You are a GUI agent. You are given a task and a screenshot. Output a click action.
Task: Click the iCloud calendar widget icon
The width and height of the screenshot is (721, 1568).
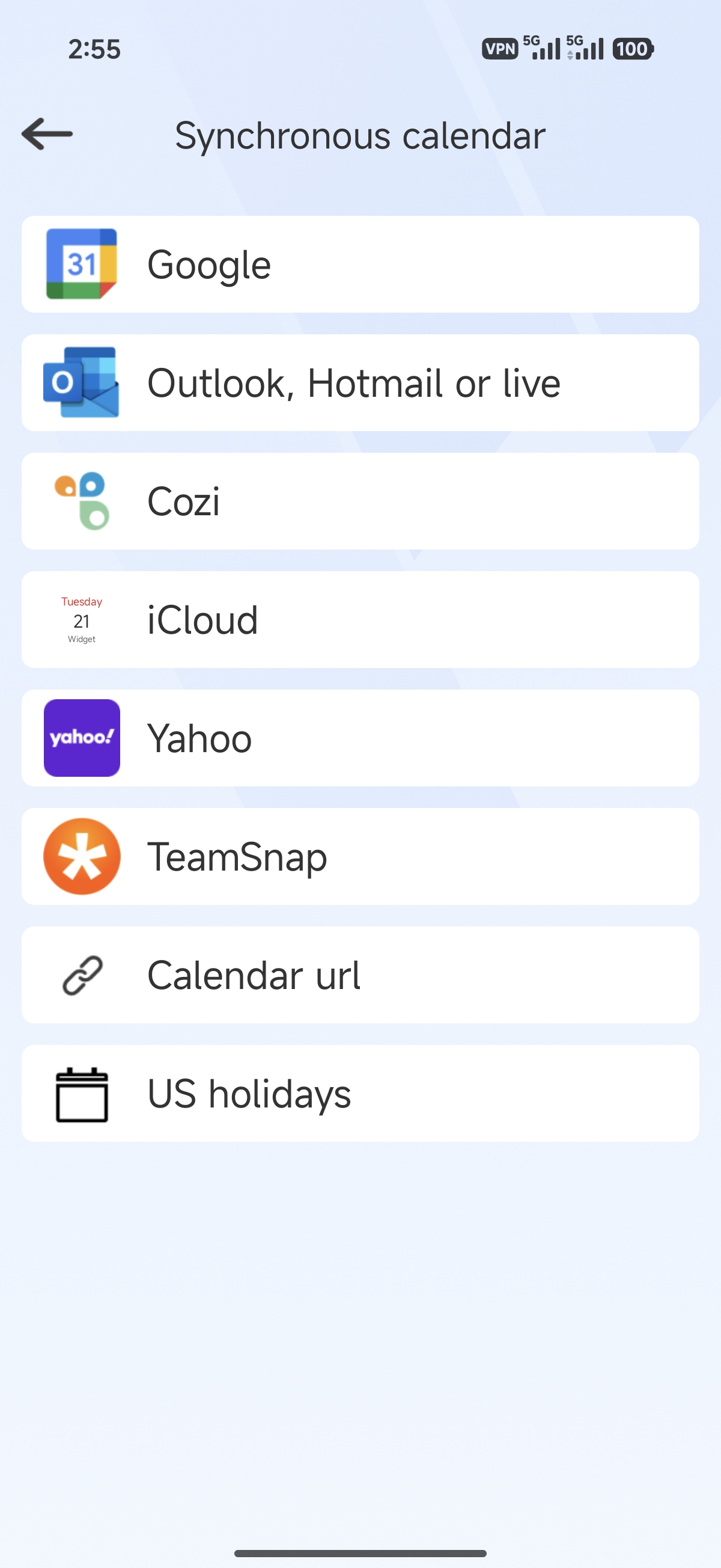[x=82, y=619]
